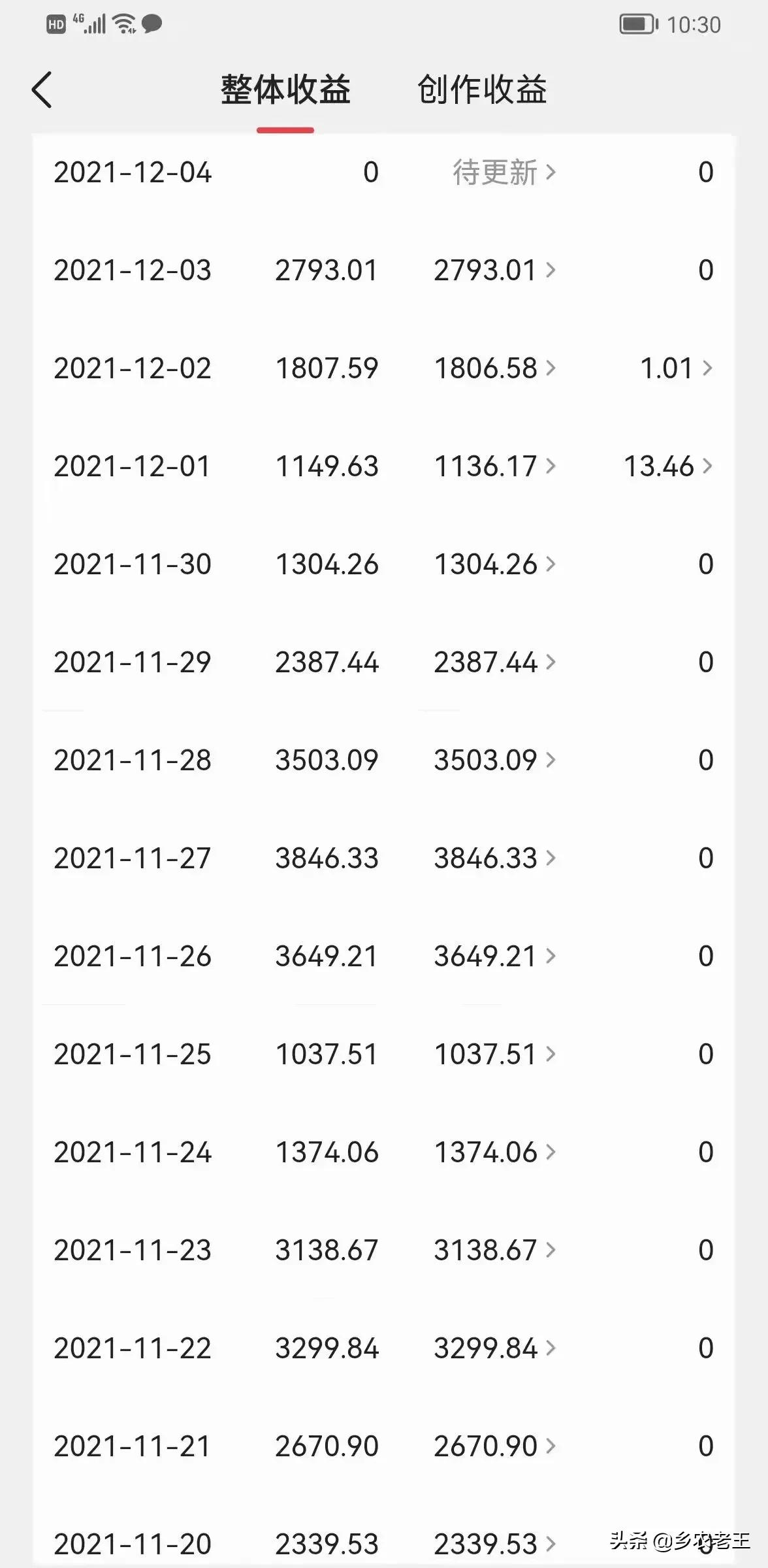Open 1.01 income details for 2021-12-02
768x1568 pixels.
tap(676, 368)
